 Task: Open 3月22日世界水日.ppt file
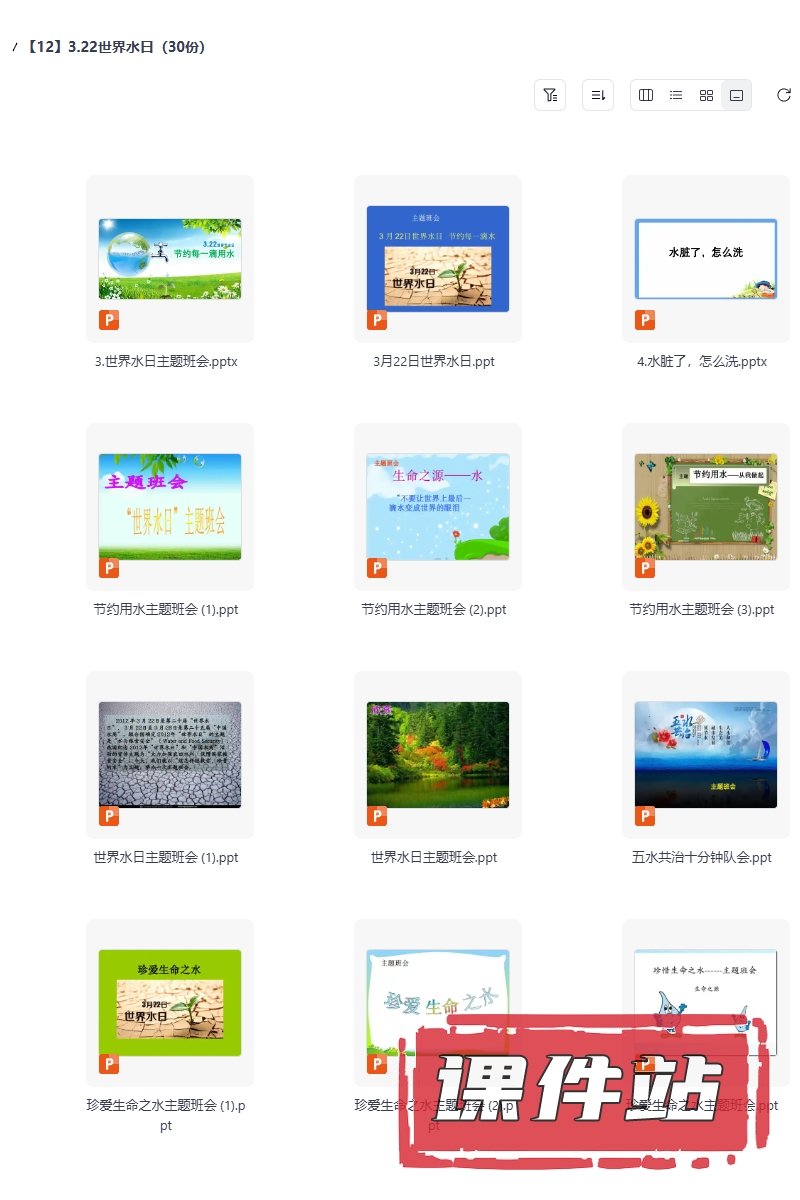(x=438, y=259)
